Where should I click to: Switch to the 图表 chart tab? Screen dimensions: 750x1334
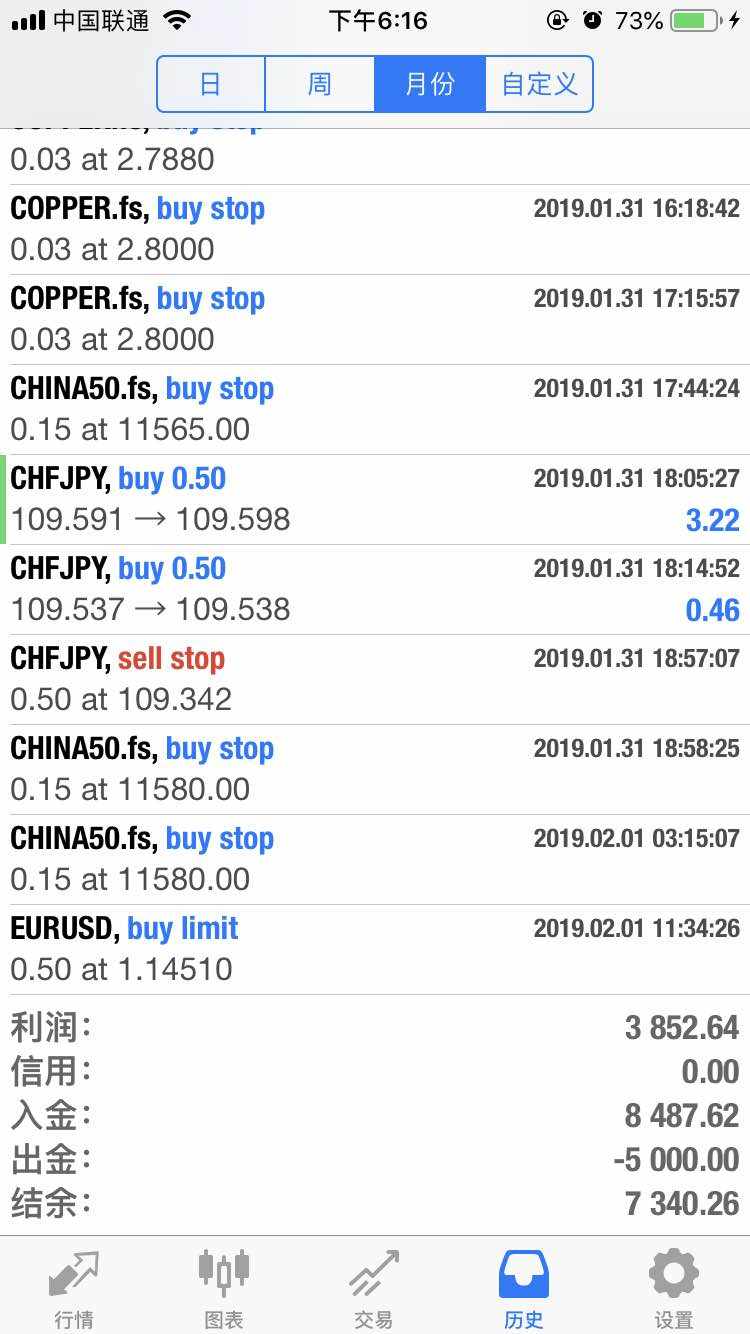click(224, 1288)
